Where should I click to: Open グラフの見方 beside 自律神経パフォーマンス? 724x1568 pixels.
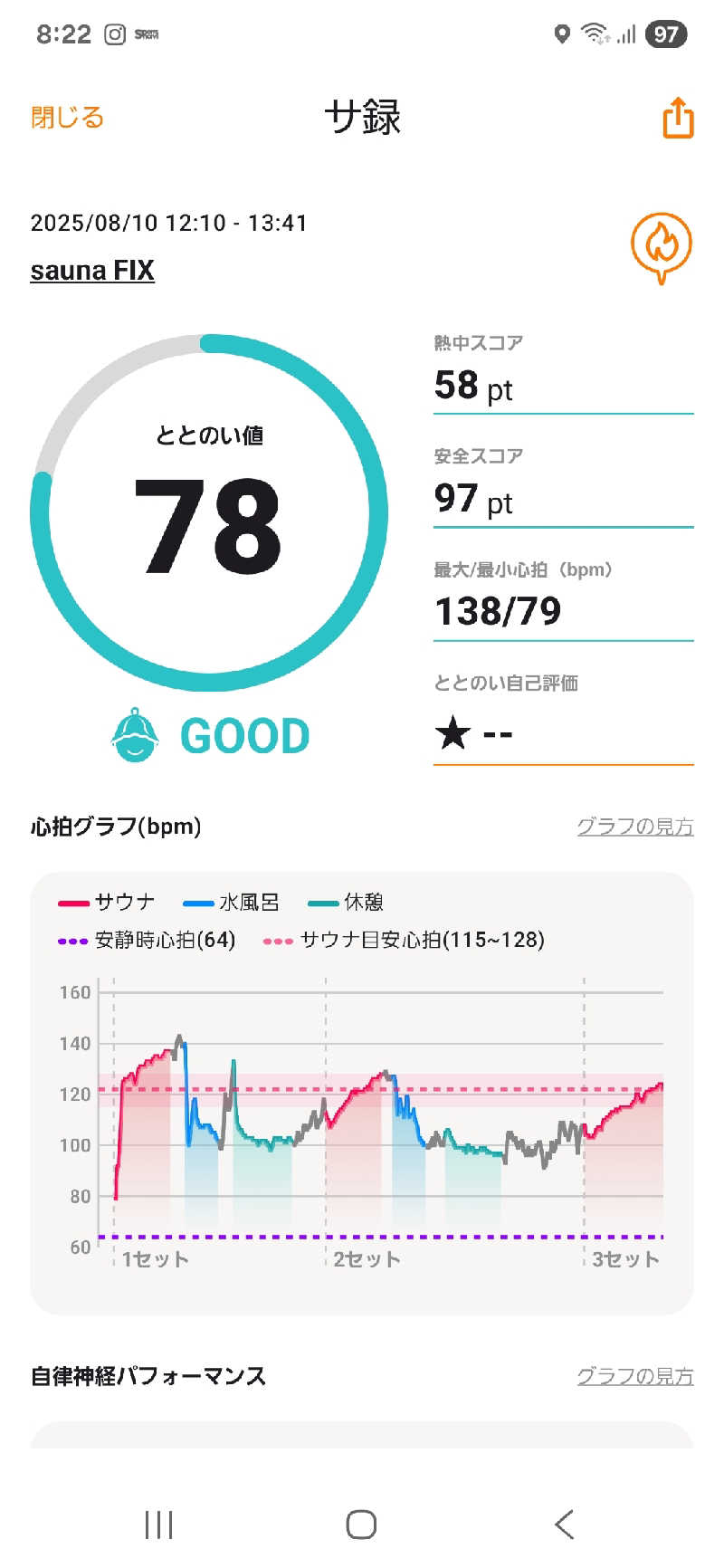click(636, 1375)
